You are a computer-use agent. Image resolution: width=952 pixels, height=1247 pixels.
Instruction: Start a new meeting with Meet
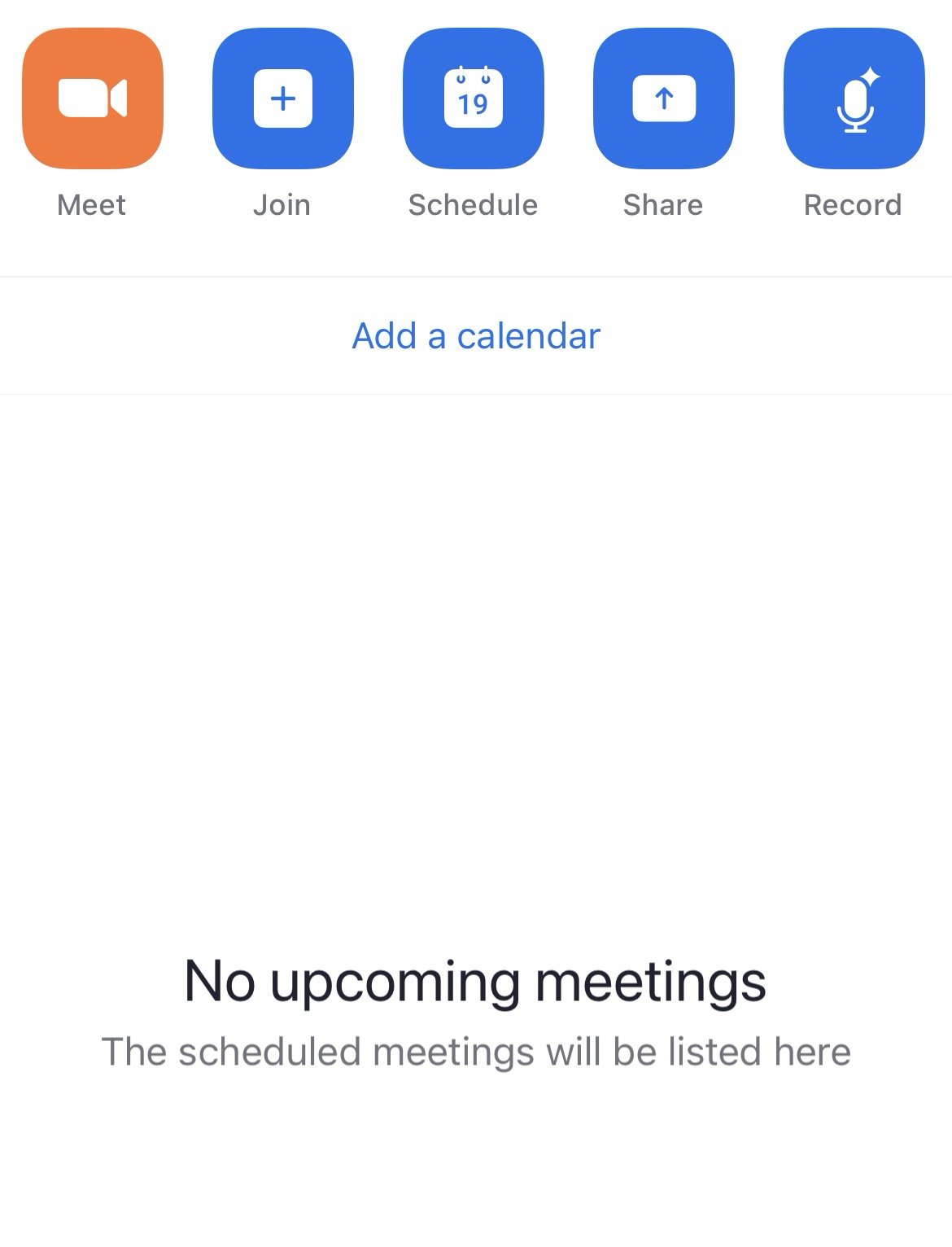point(93,98)
